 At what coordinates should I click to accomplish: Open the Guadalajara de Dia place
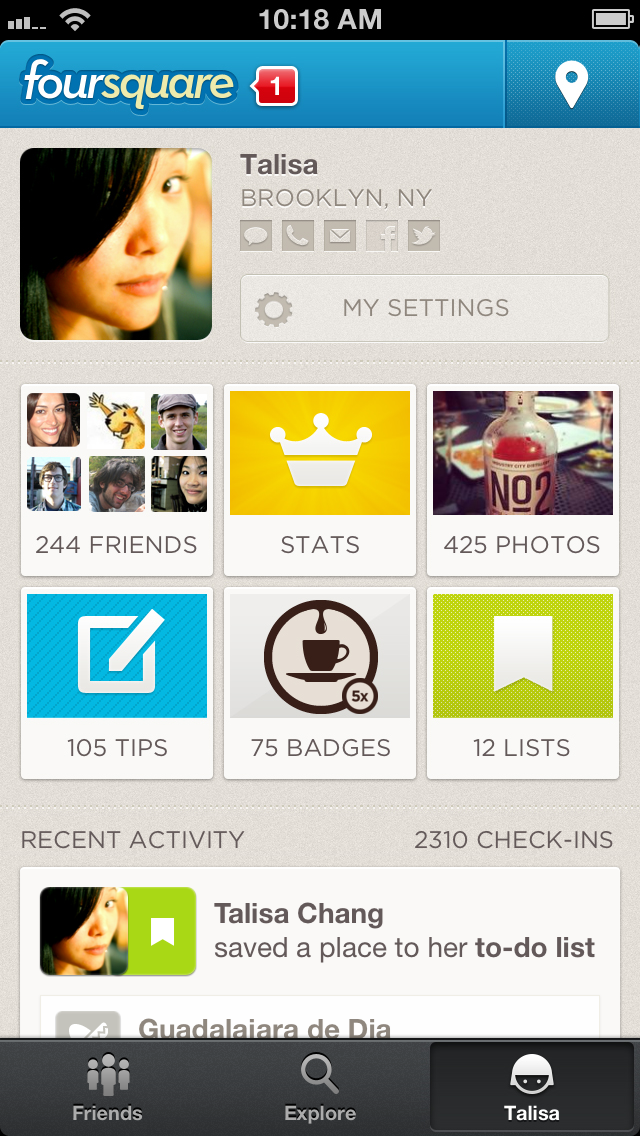coord(264,1026)
